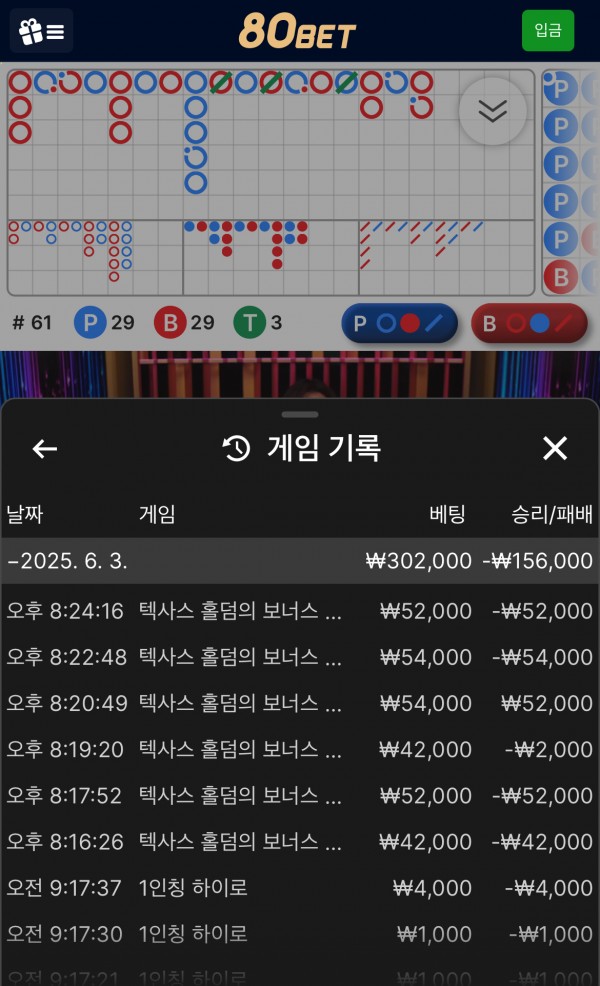Open the 오후 8:16:26 game record

coord(300,841)
